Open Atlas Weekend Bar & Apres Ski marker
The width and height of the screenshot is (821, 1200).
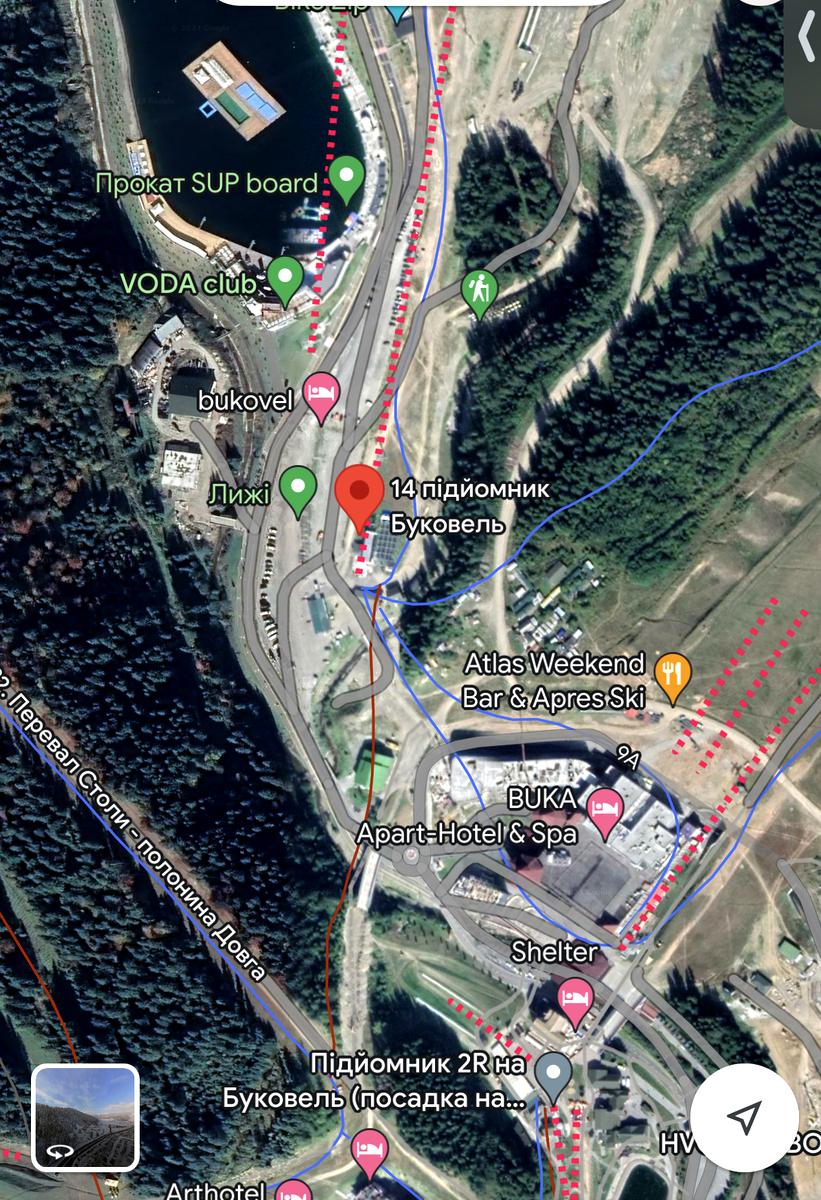[672, 675]
